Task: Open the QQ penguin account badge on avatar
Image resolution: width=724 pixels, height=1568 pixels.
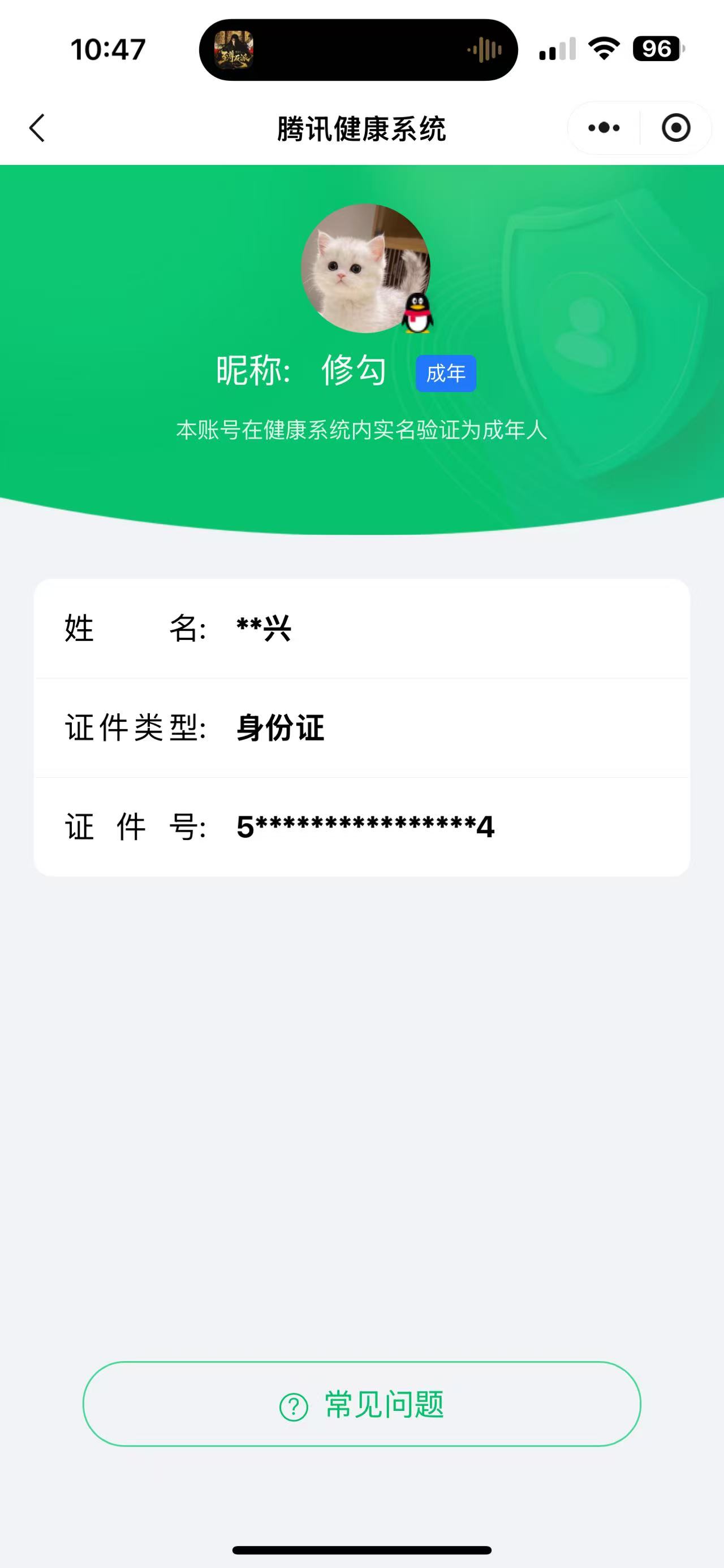Action: coord(418,314)
